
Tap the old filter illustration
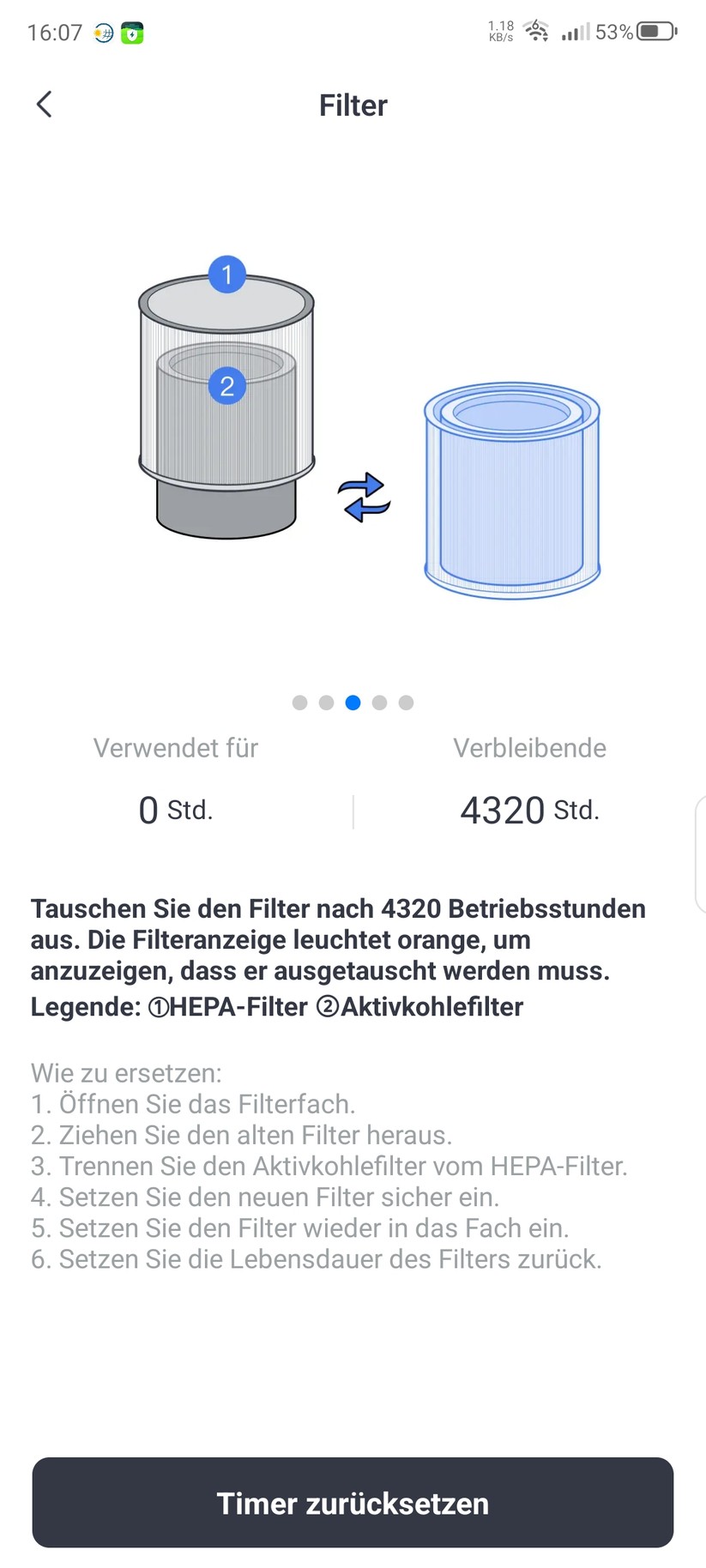click(226, 403)
